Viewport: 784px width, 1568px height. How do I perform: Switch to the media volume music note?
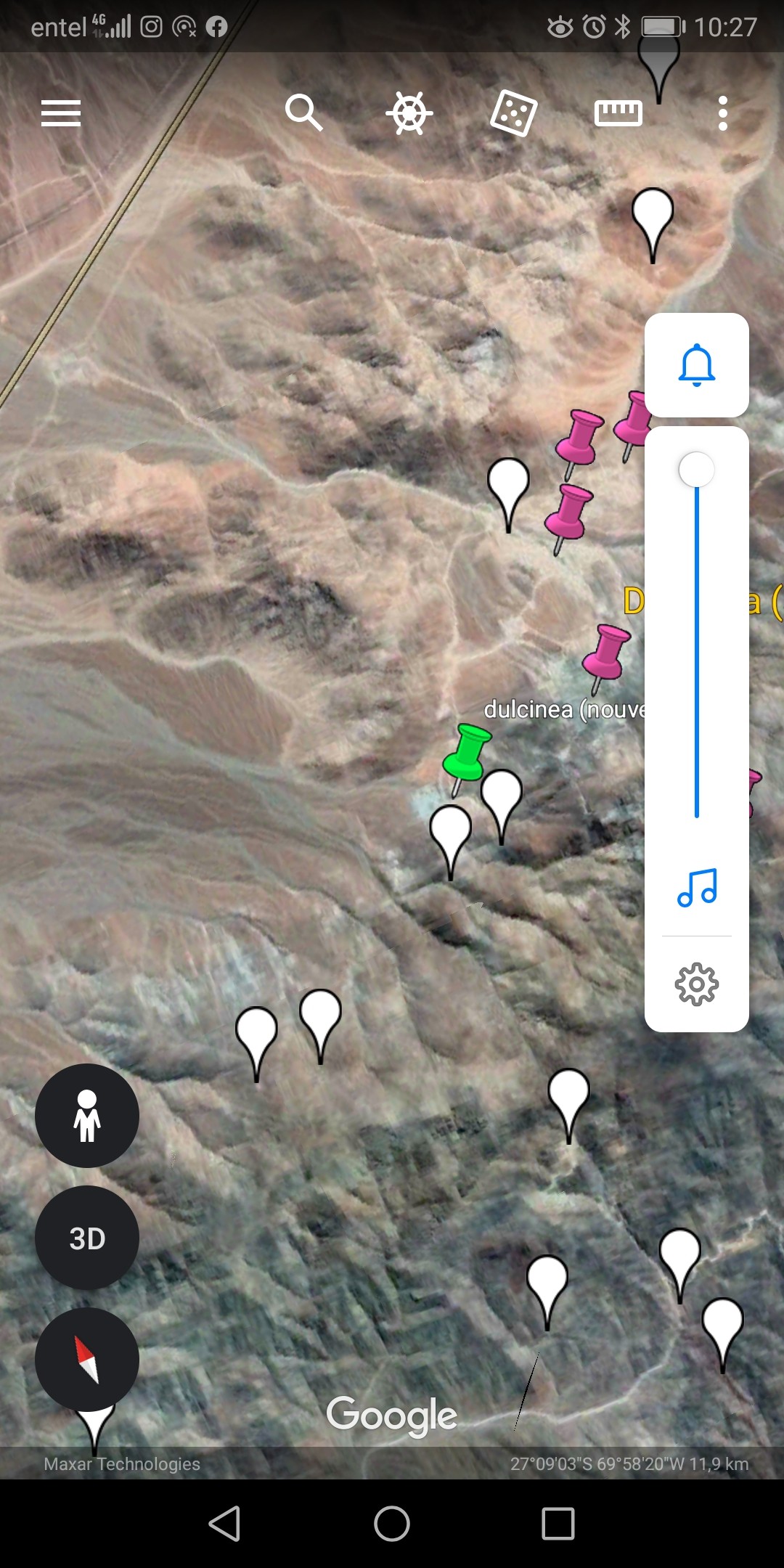(697, 888)
